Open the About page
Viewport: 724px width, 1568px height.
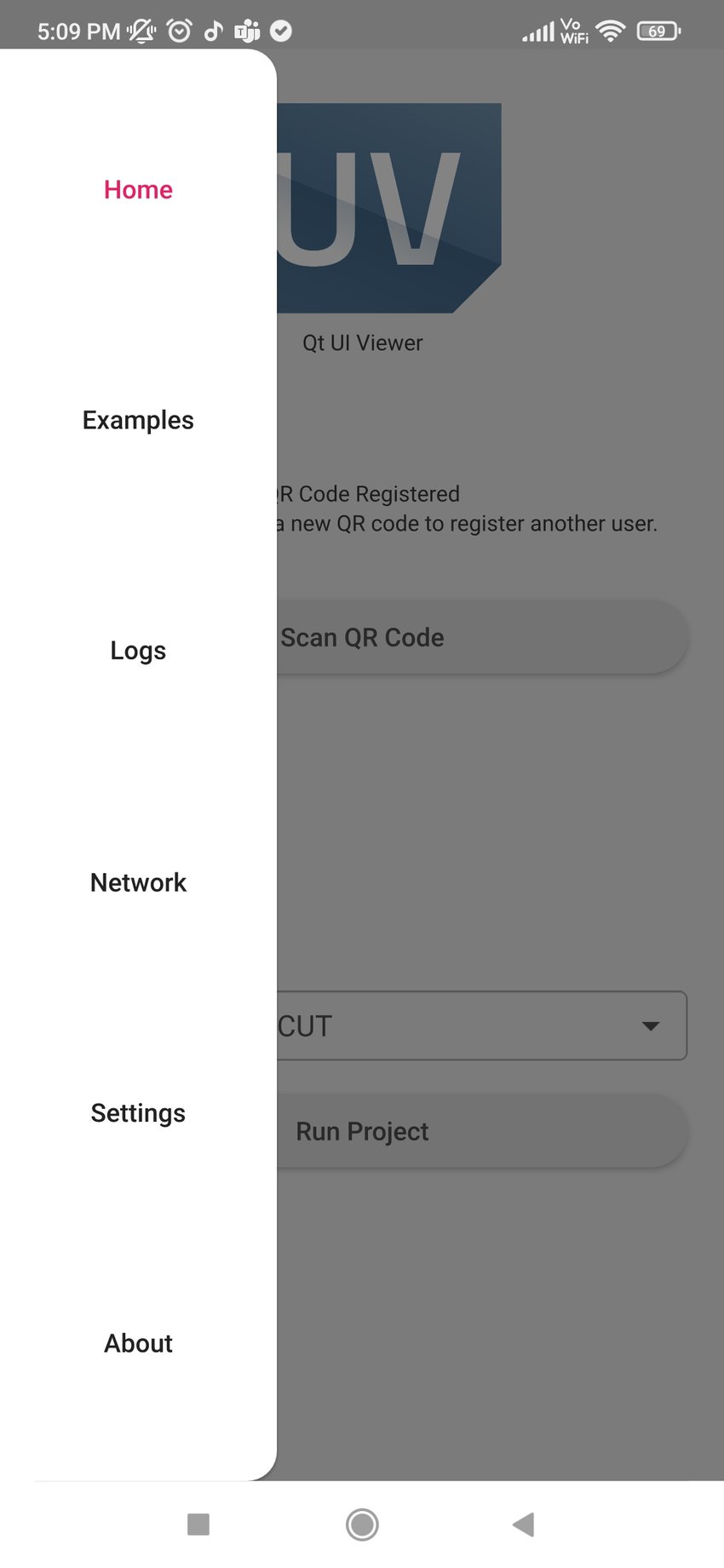pos(138,1343)
